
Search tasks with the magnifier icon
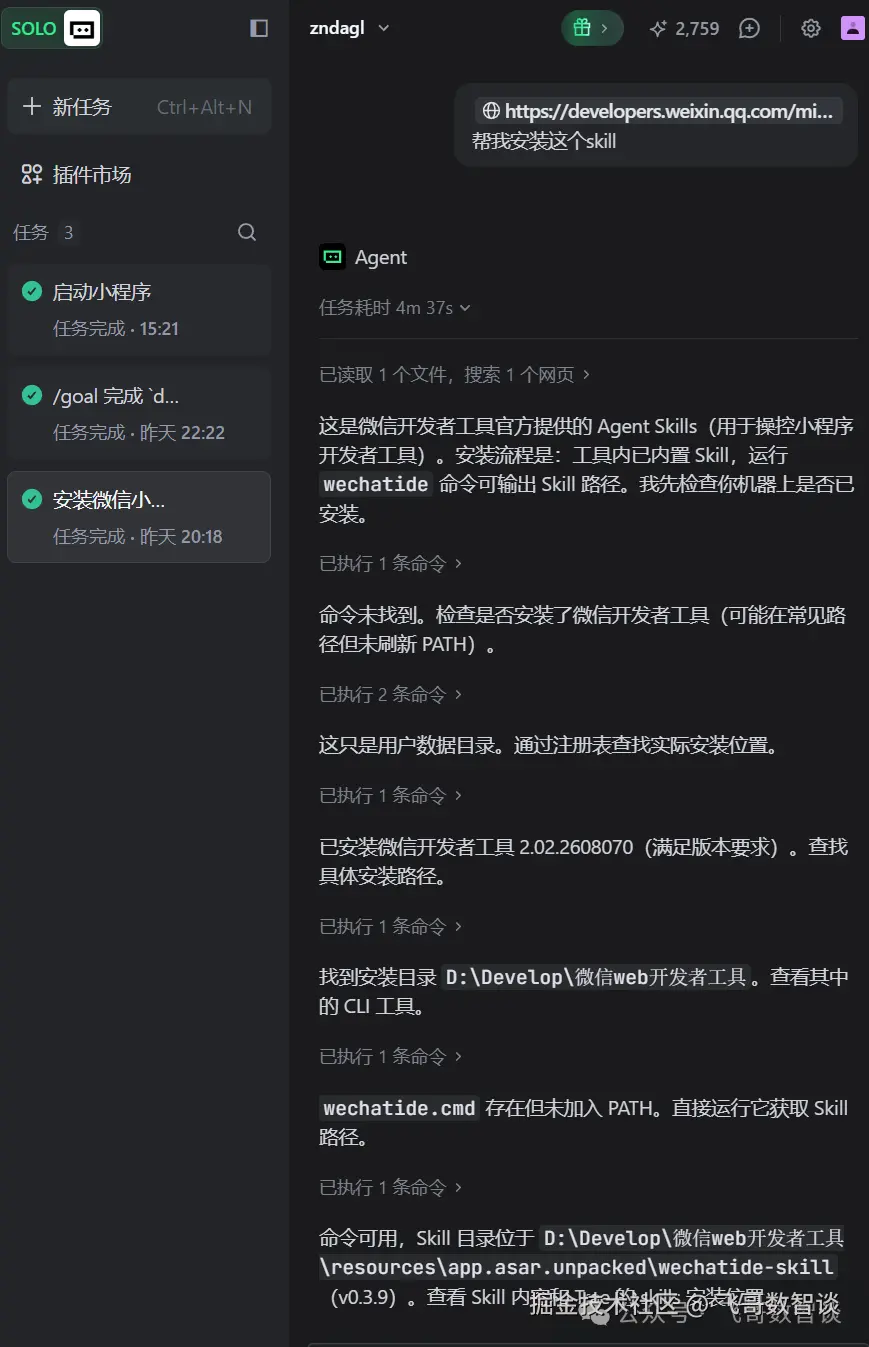tap(247, 232)
